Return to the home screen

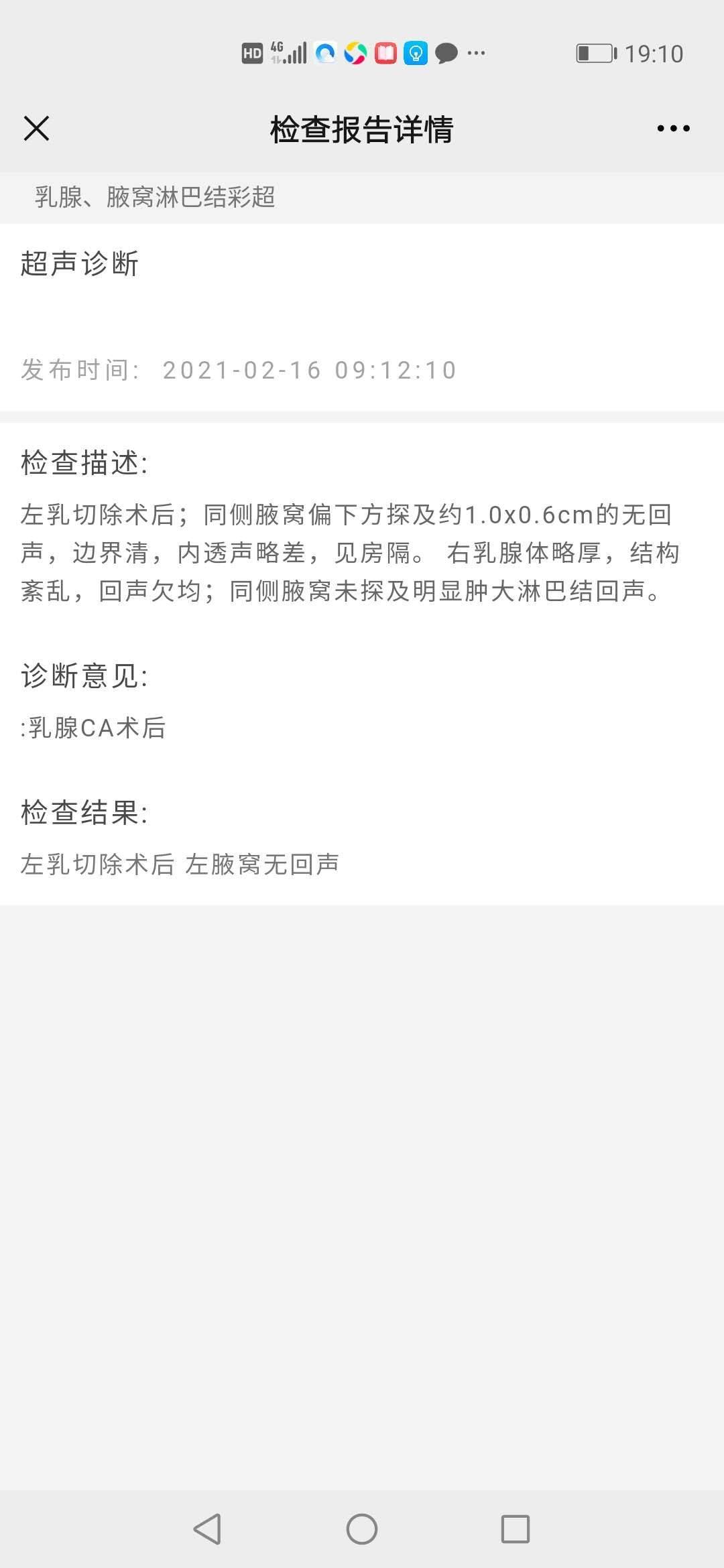click(362, 1529)
